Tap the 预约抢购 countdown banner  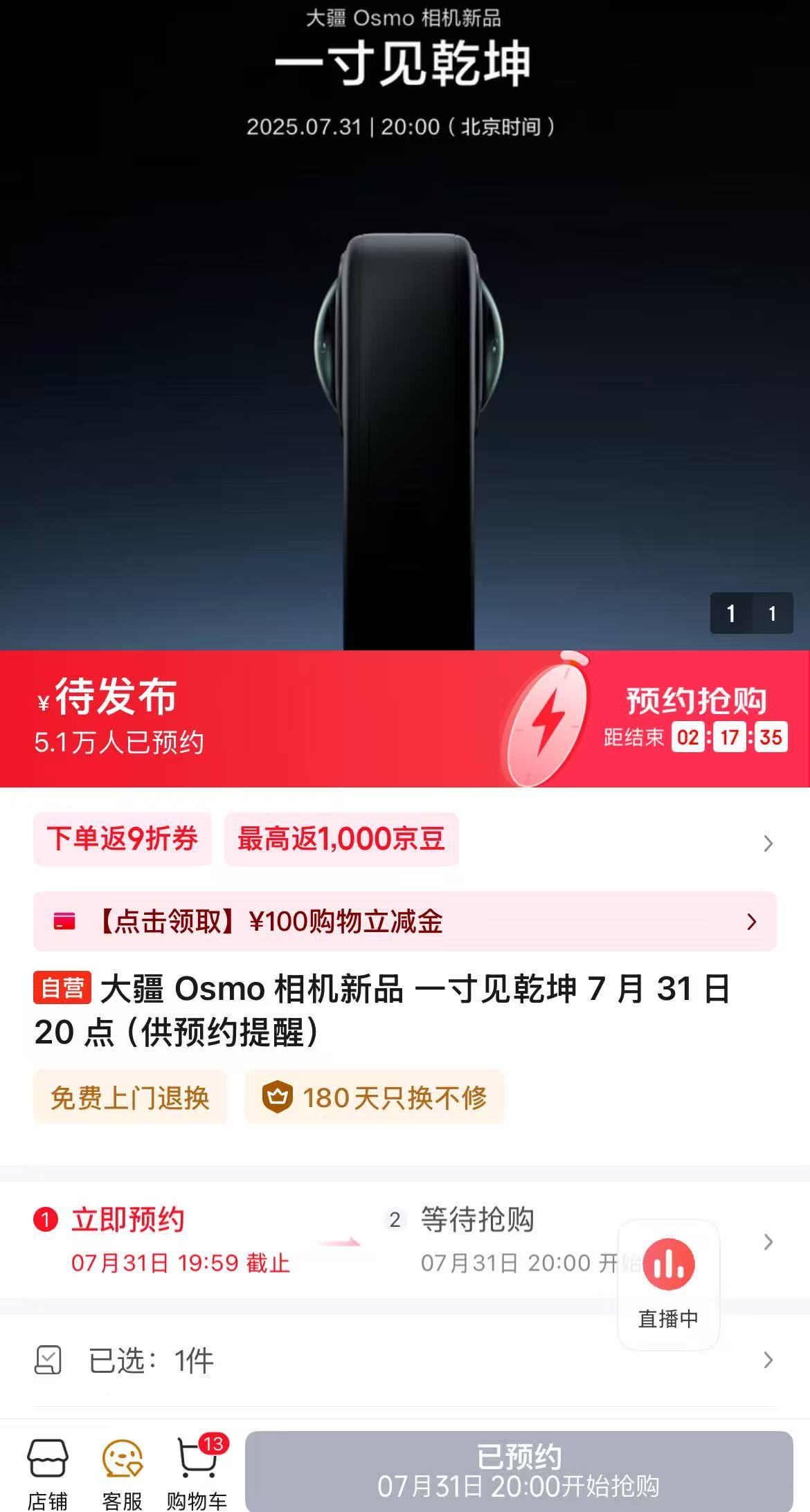point(694,718)
